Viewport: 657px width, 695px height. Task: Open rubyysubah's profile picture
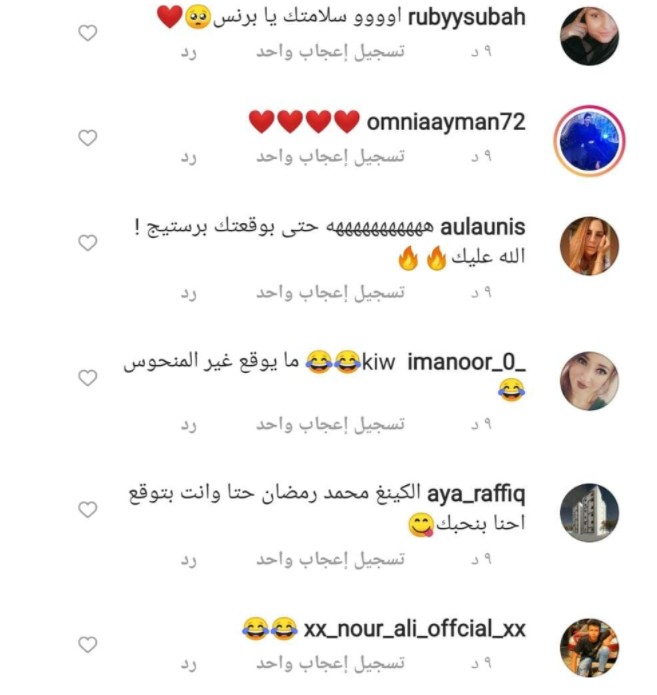pyautogui.click(x=589, y=35)
